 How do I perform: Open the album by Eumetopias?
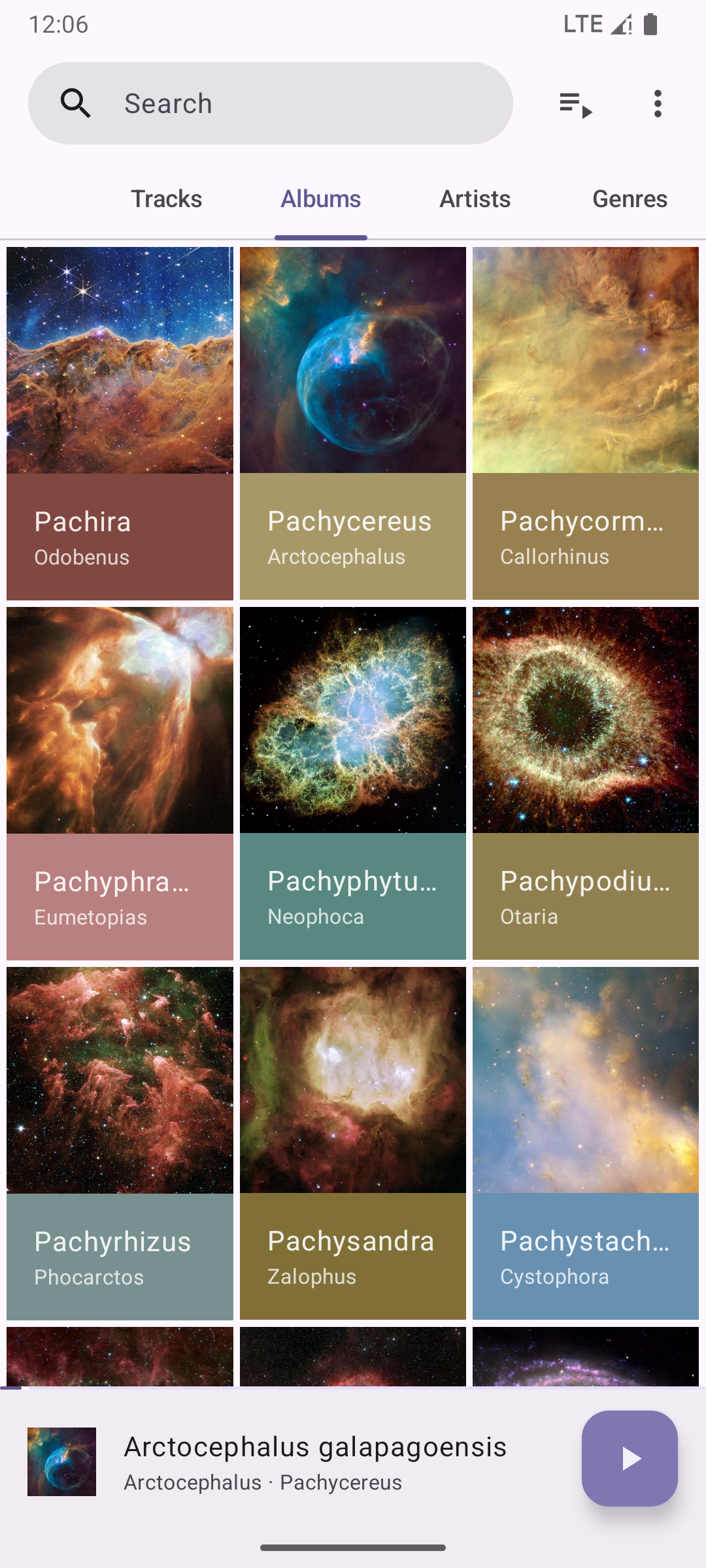click(x=120, y=783)
